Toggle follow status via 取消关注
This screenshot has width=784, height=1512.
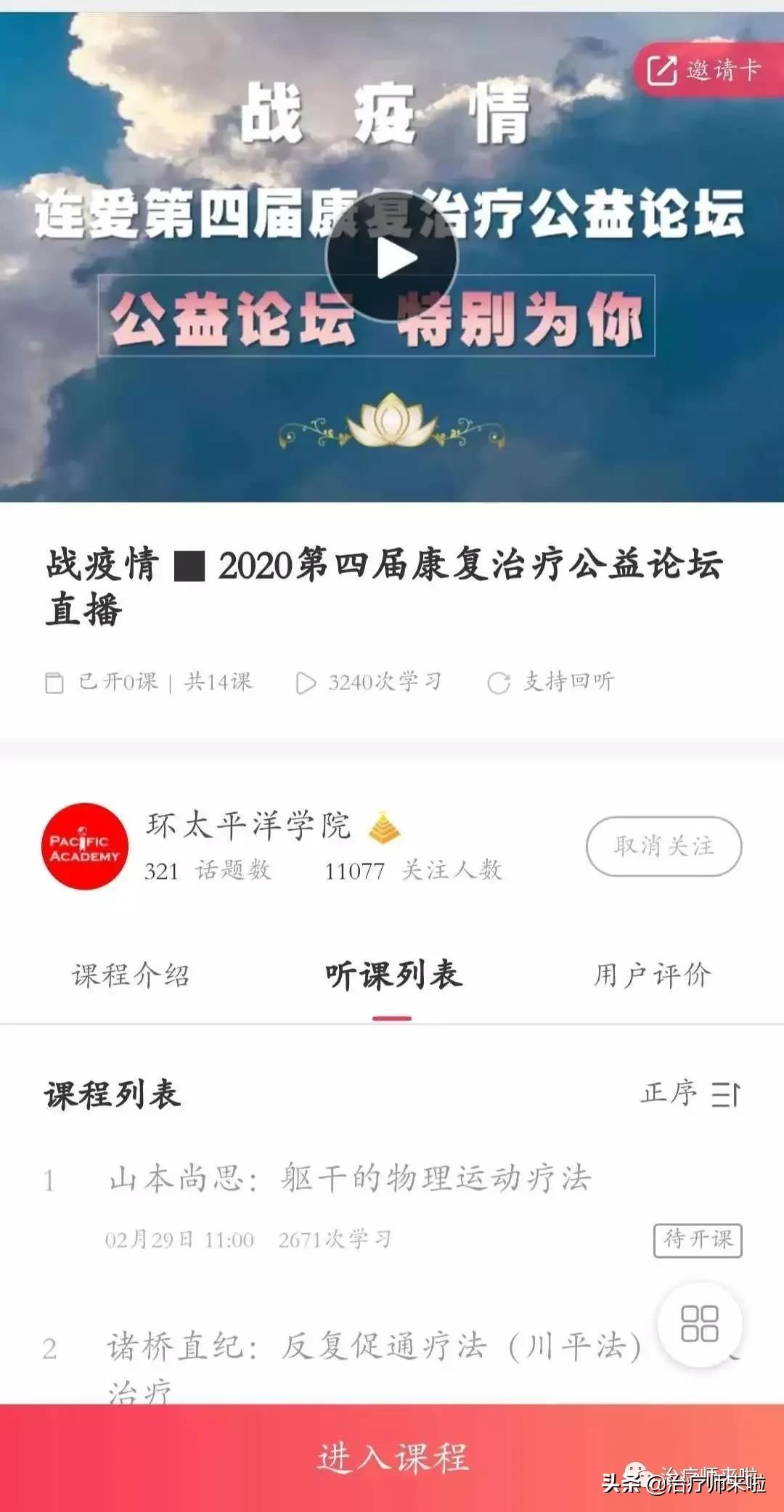click(x=663, y=846)
